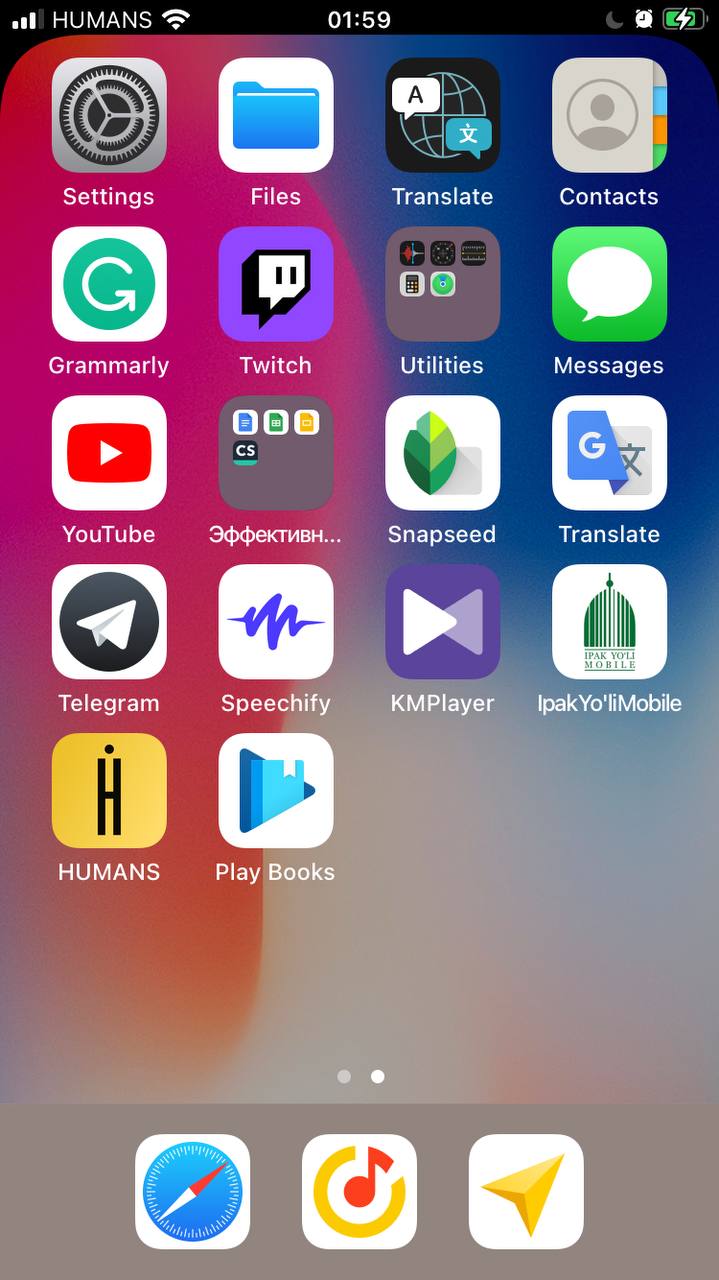The image size is (719, 1280).
Task: Open the Эффективн... folder
Action: pyautogui.click(x=276, y=453)
